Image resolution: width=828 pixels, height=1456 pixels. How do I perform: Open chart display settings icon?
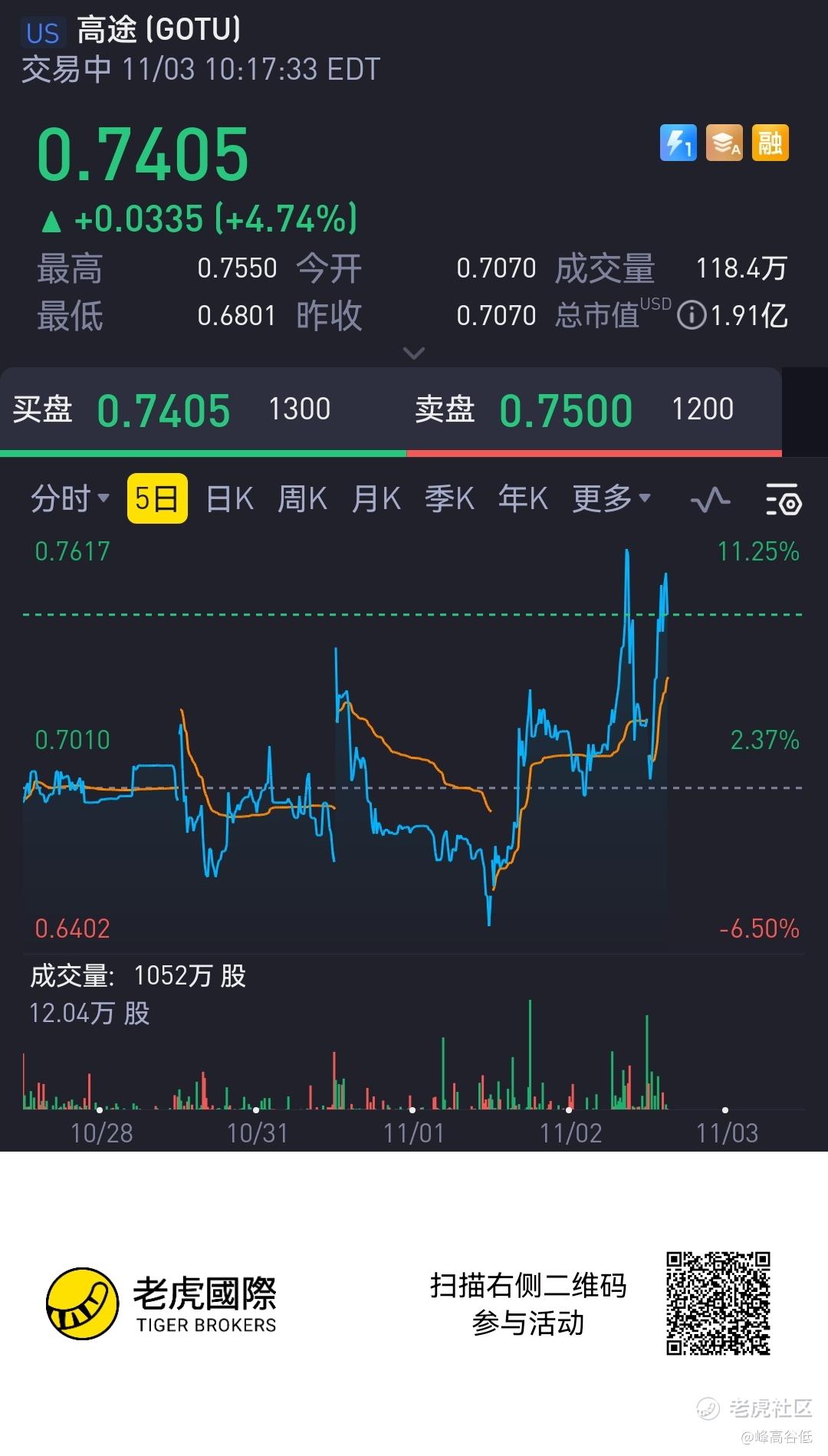tap(784, 500)
